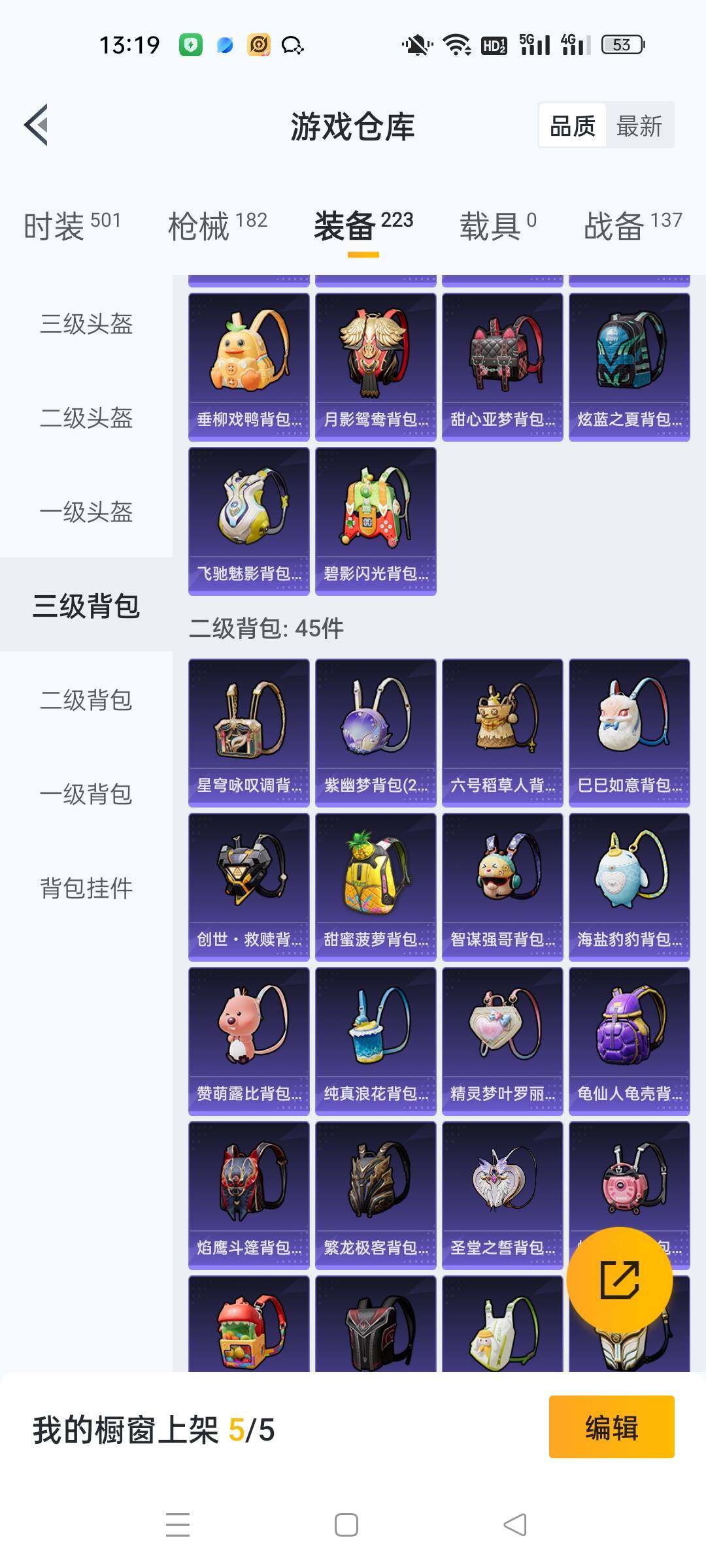Select 二级头盔 in the side menu
Screen dimensions: 706x1568
click(x=86, y=417)
